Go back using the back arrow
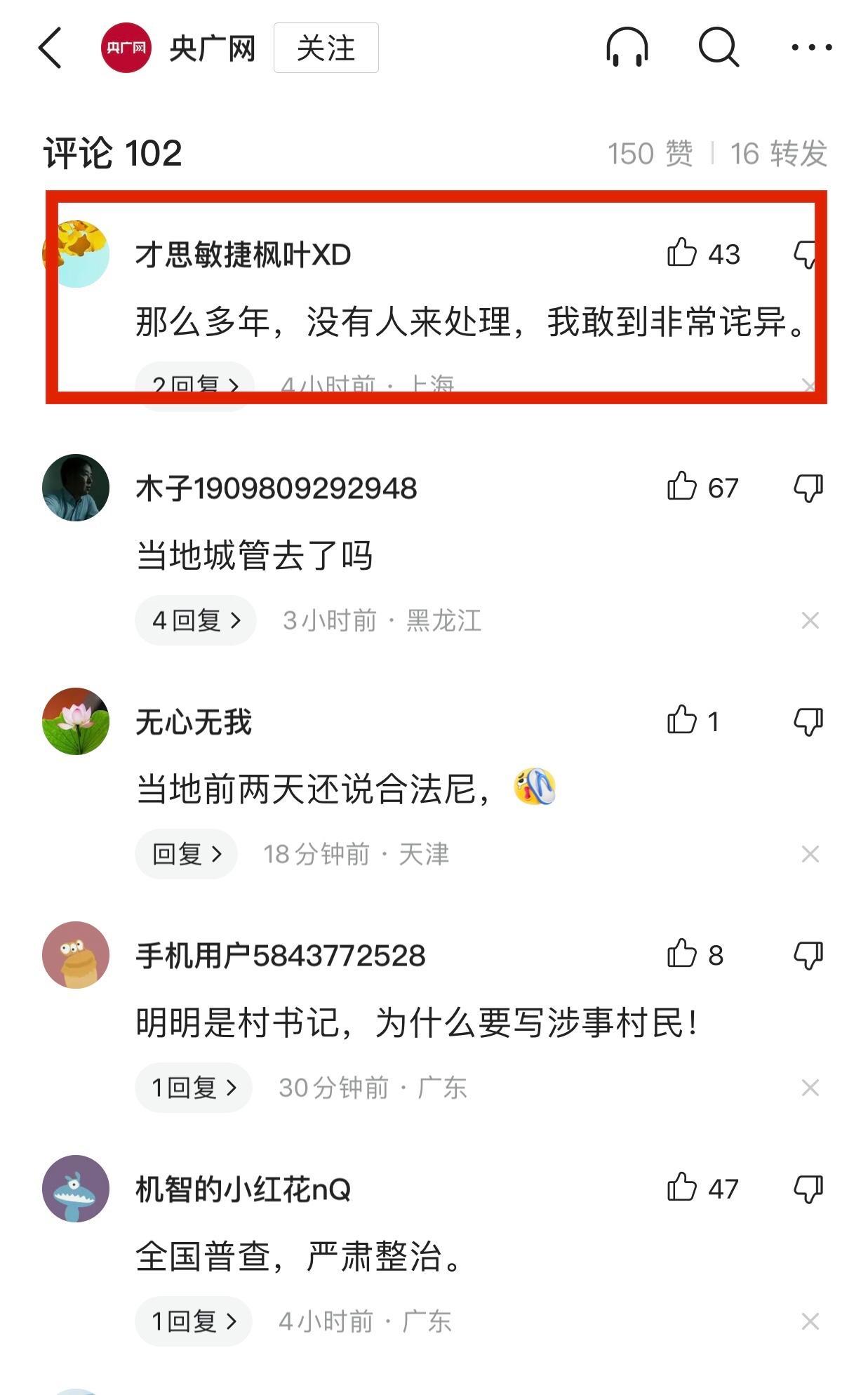Image resolution: width=868 pixels, height=1395 pixels. pyautogui.click(x=50, y=48)
